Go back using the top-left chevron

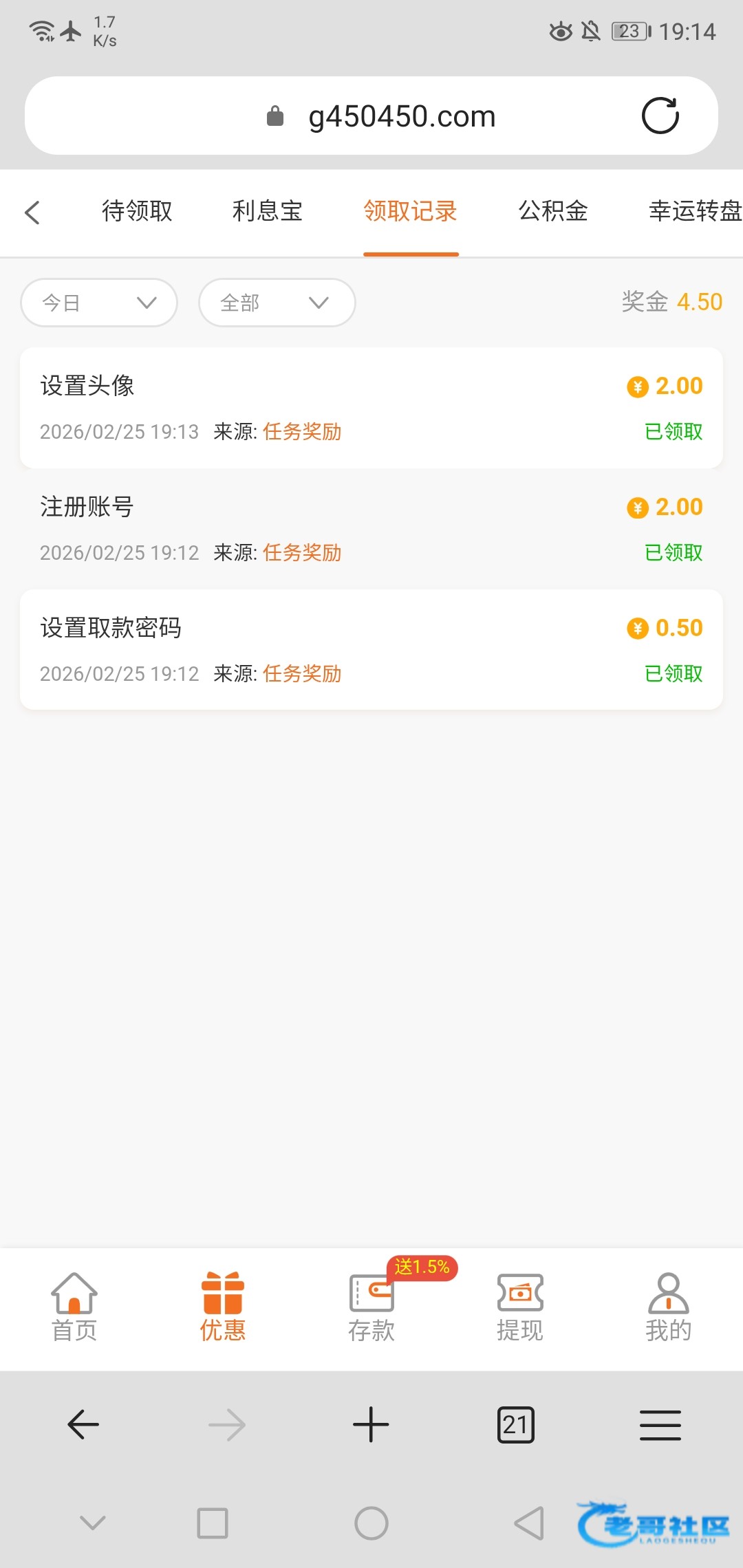pyautogui.click(x=32, y=212)
